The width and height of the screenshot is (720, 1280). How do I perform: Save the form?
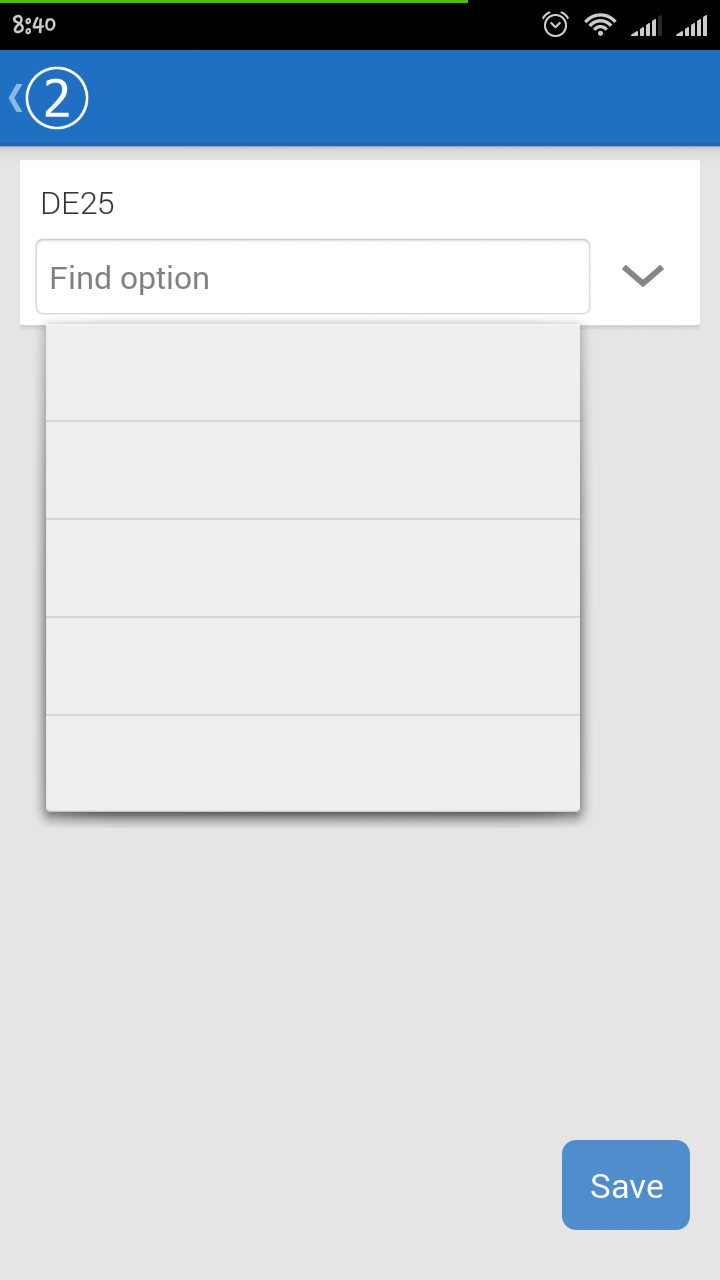point(626,1185)
